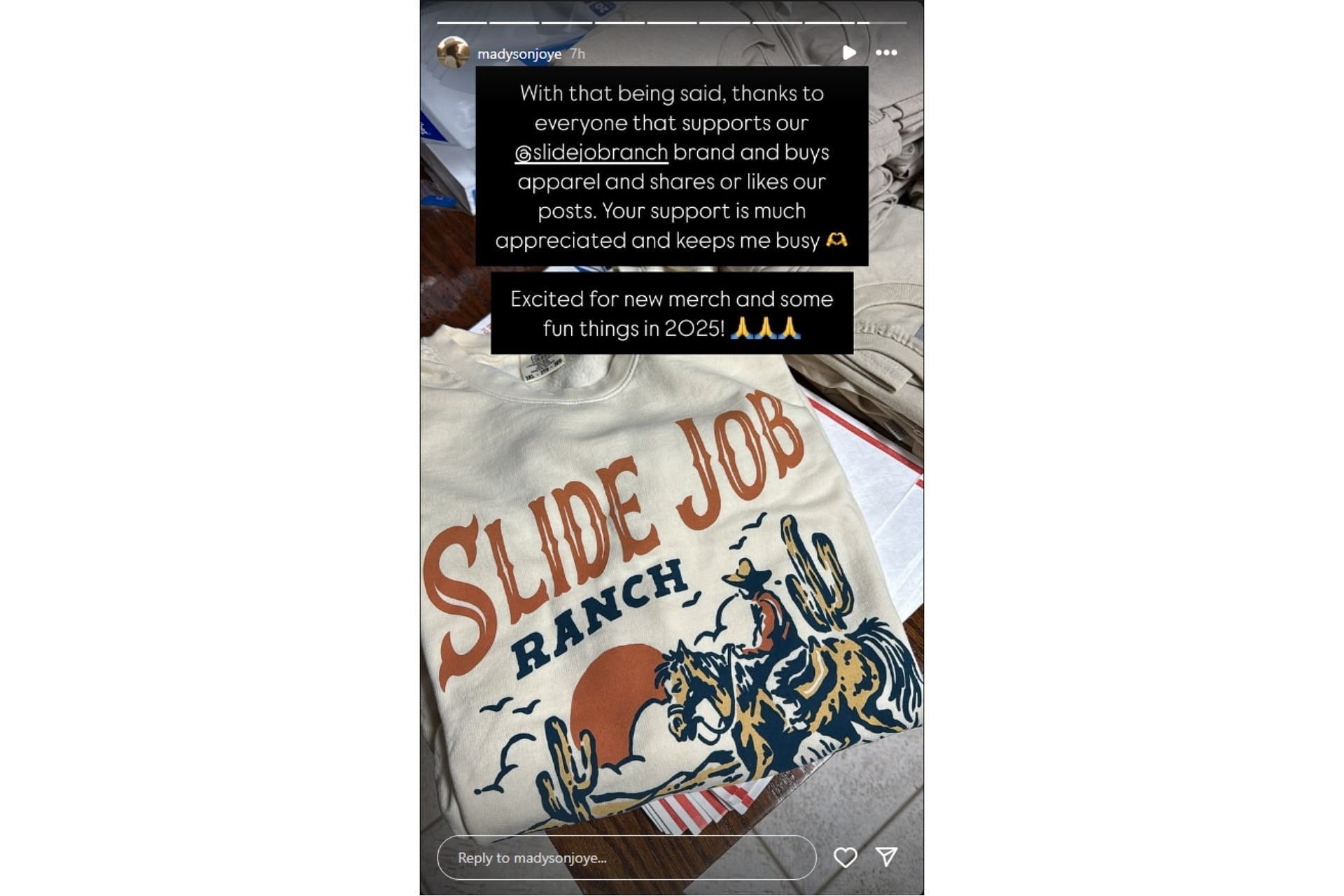
Task: Open madysonjoye's profile picture
Action: pyautogui.click(x=453, y=52)
